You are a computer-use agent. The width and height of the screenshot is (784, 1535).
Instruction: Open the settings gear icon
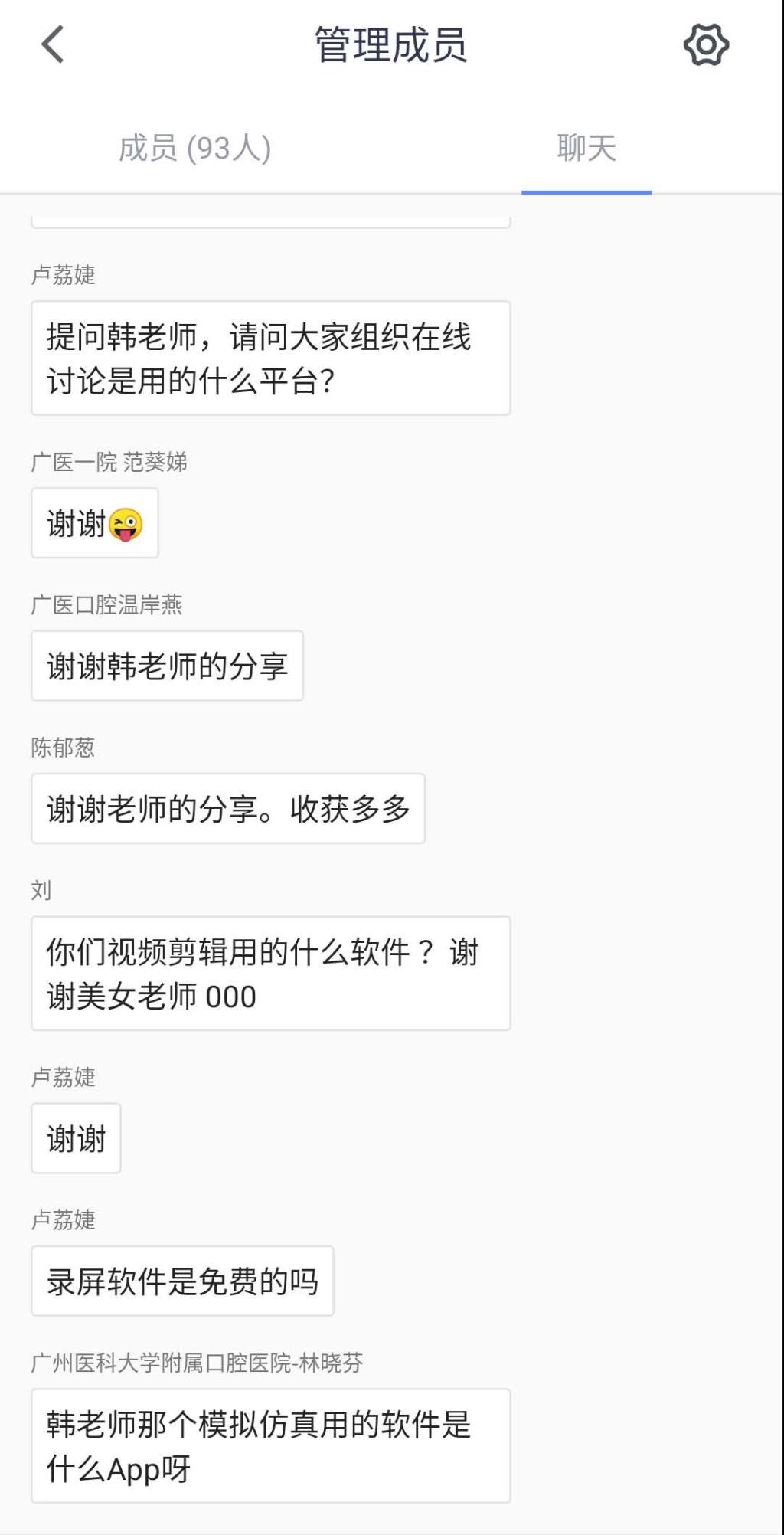(705, 44)
